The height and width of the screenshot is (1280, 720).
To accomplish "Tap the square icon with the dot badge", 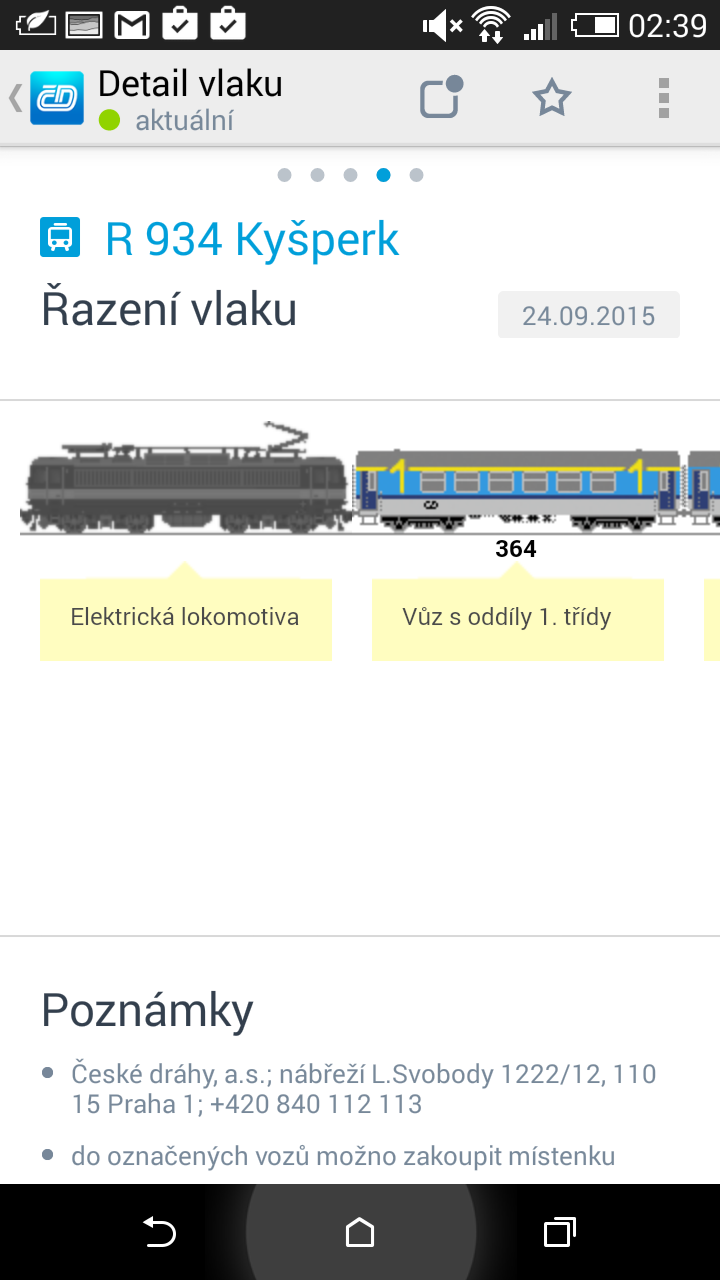I will [441, 97].
